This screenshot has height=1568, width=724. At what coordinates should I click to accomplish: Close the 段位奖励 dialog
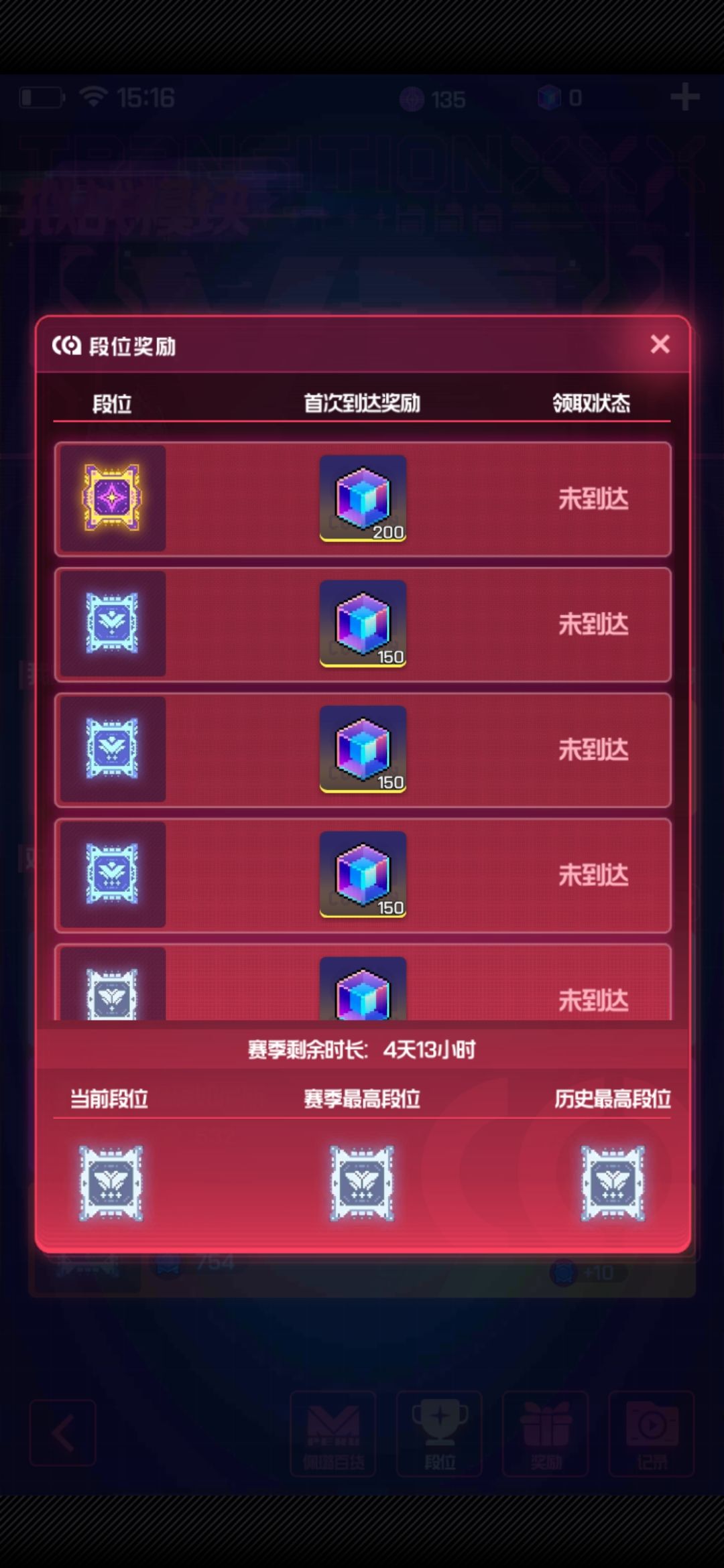click(660, 344)
